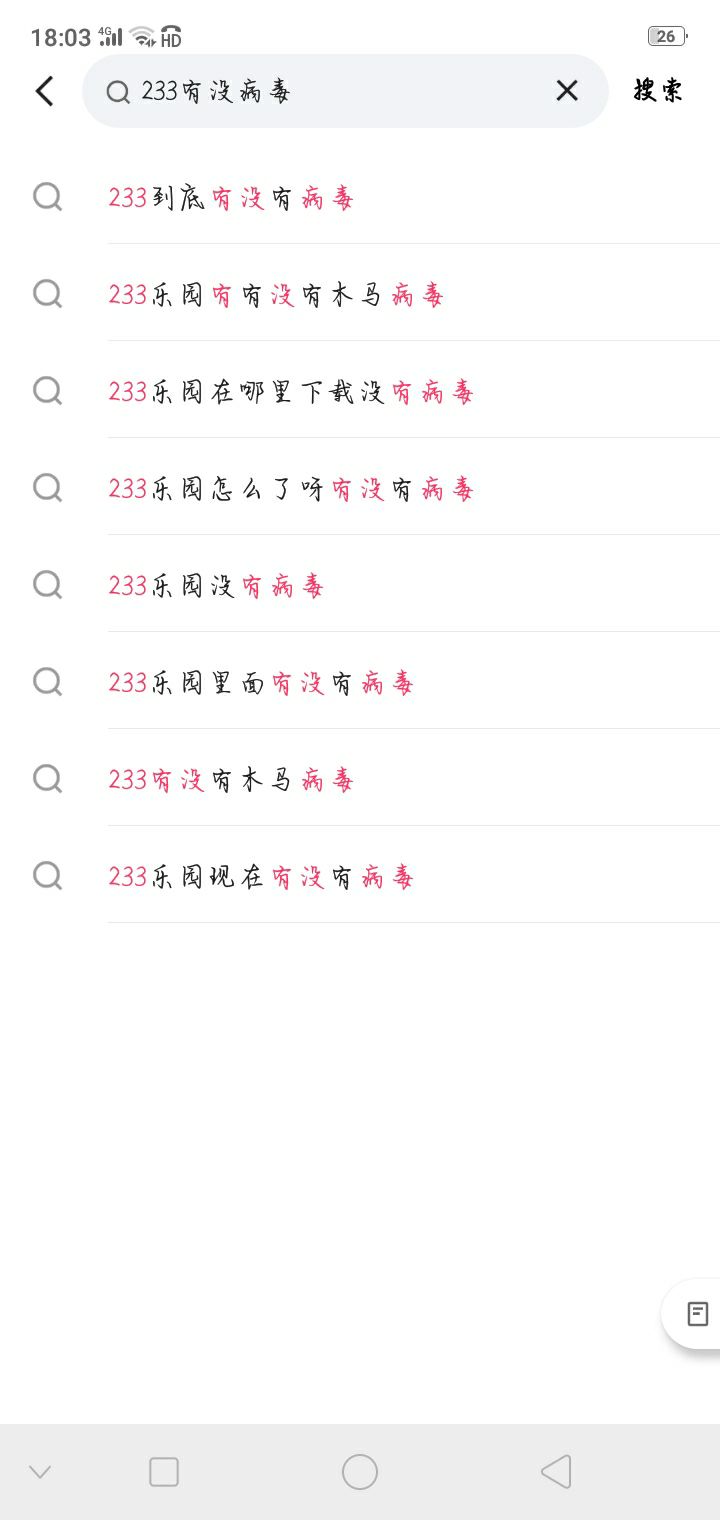Select suggestion 233乐园有有没有木马病毒
The image size is (720, 1520).
(360, 294)
